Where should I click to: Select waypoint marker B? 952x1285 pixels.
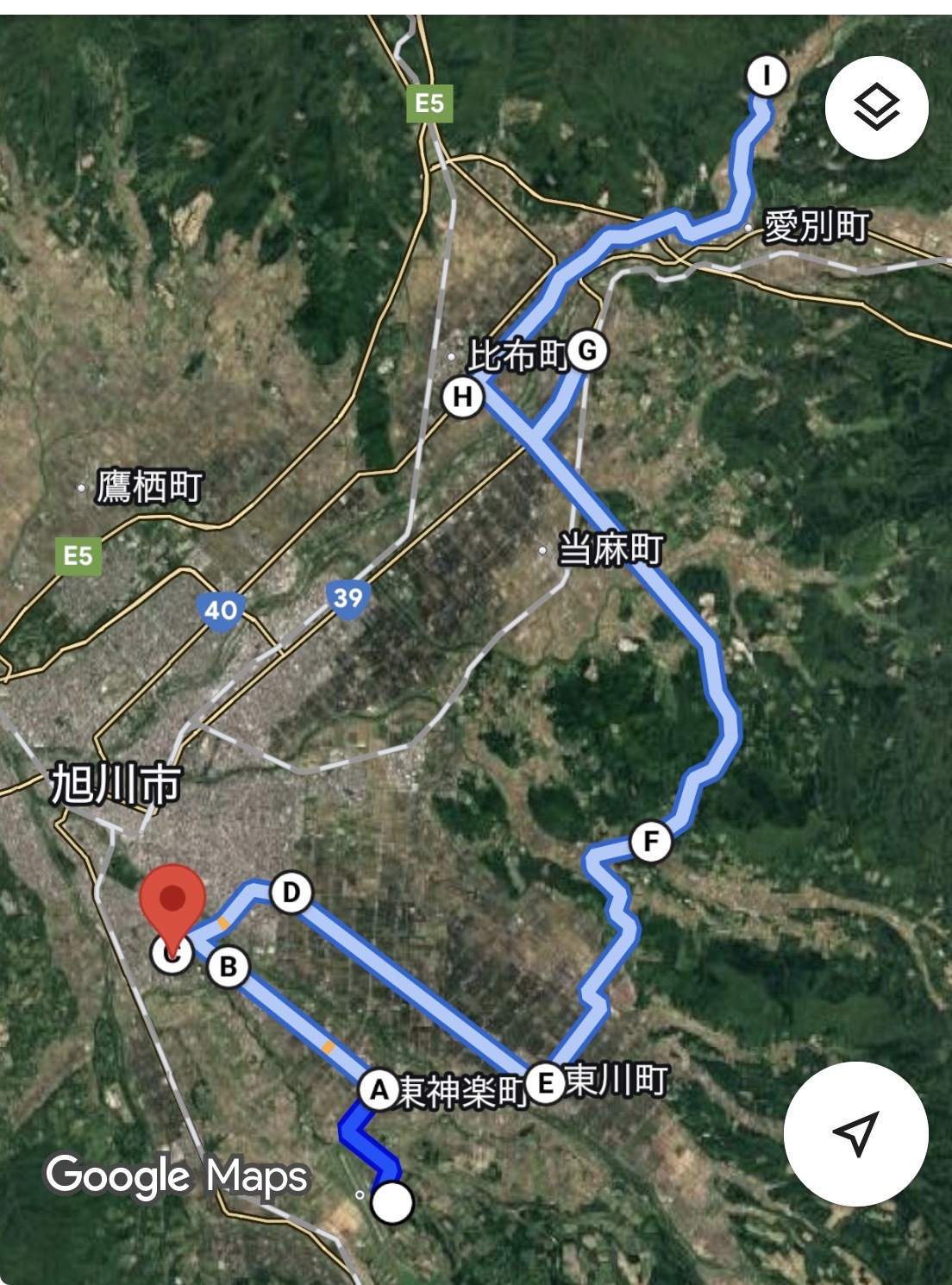click(229, 967)
